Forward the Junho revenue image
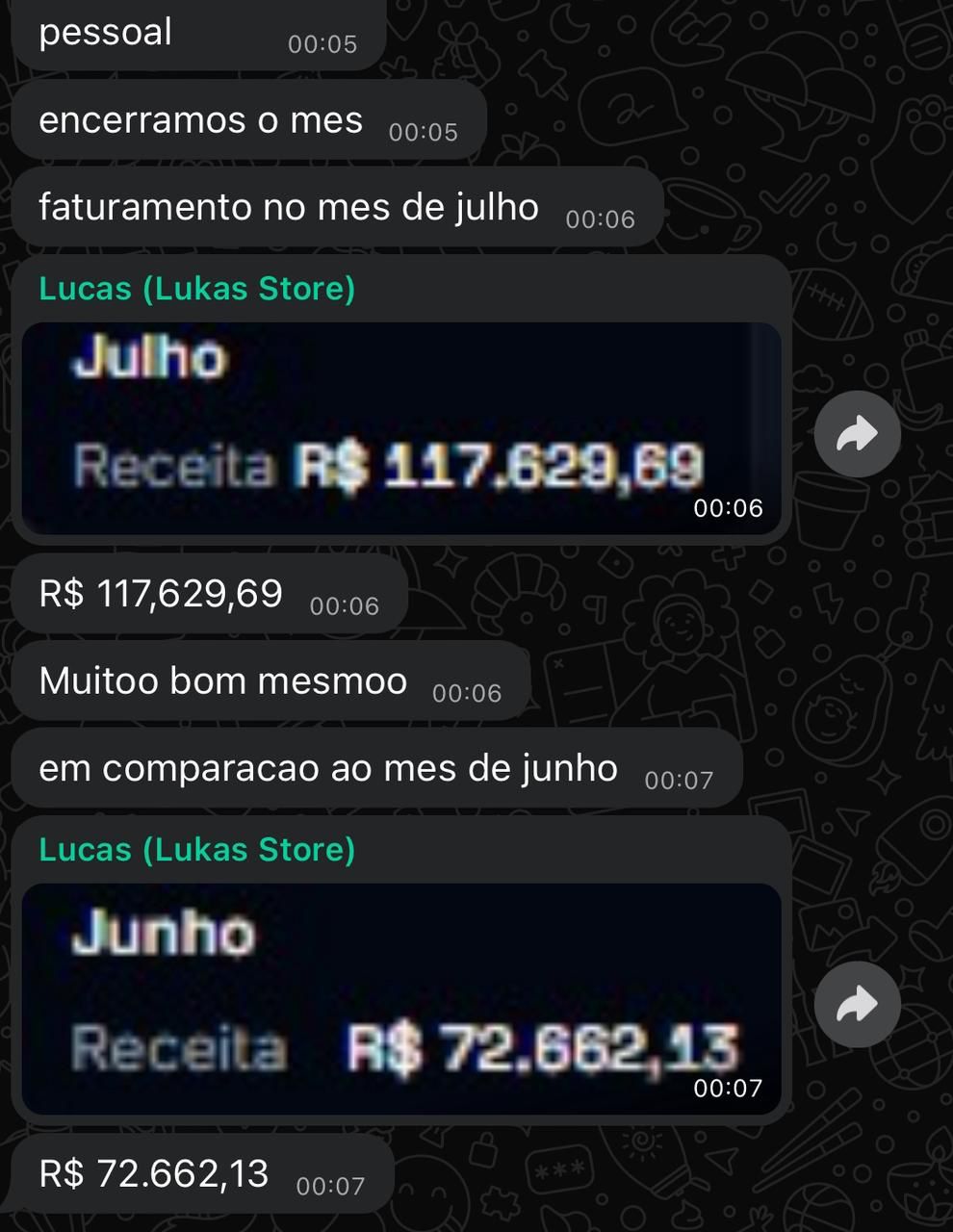Screen dimensions: 953x1232 click(857, 1005)
